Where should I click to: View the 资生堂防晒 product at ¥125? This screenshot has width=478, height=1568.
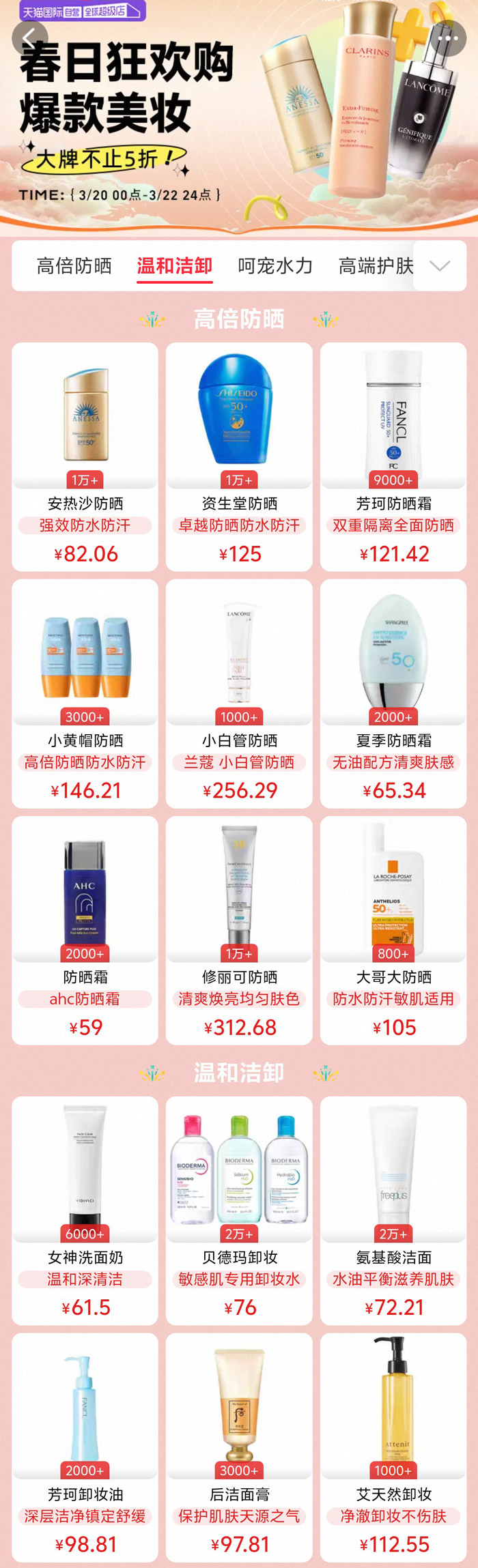239,456
